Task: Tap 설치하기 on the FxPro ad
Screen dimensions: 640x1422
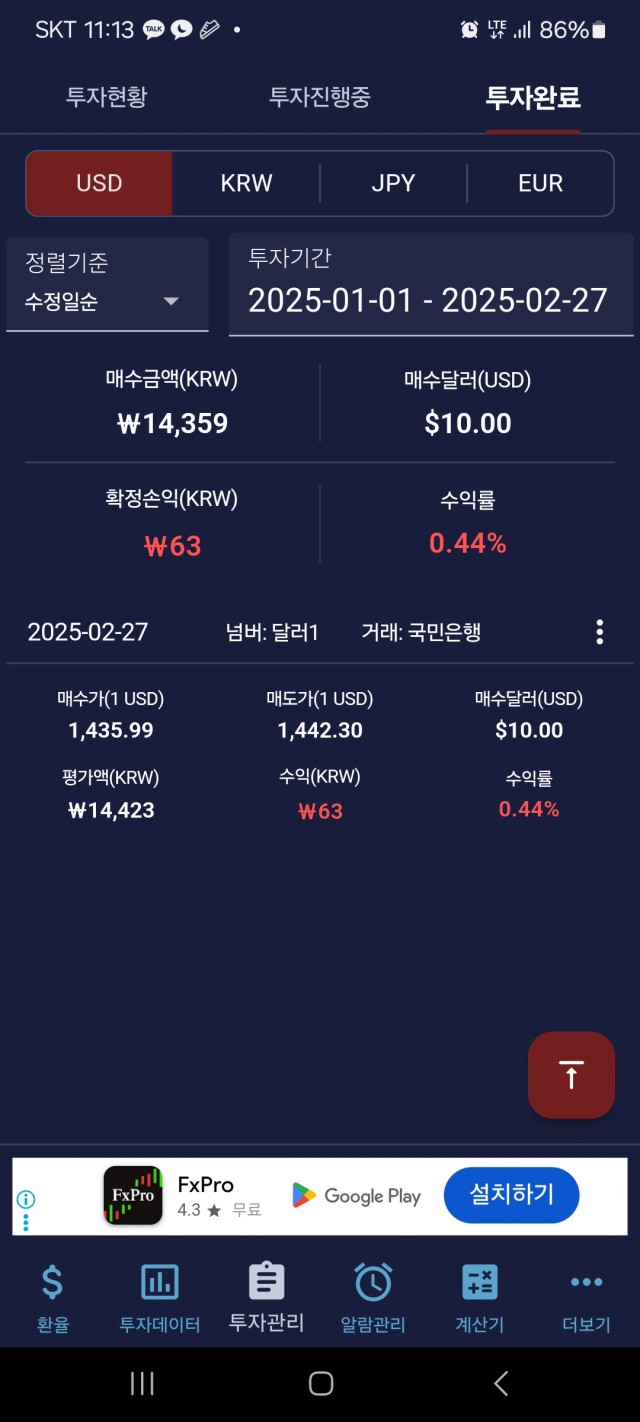Action: click(511, 1195)
